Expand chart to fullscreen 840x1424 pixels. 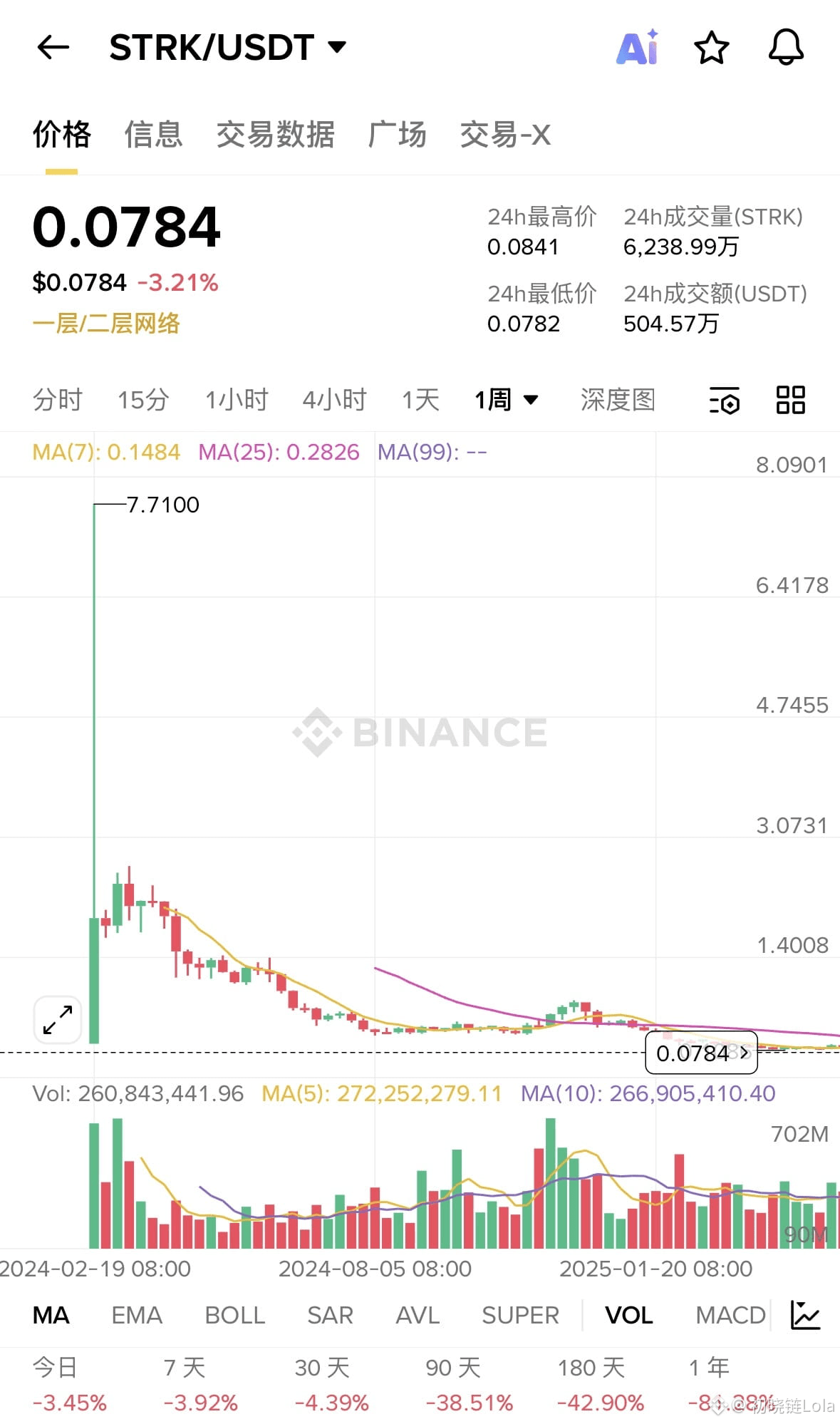(x=58, y=1020)
